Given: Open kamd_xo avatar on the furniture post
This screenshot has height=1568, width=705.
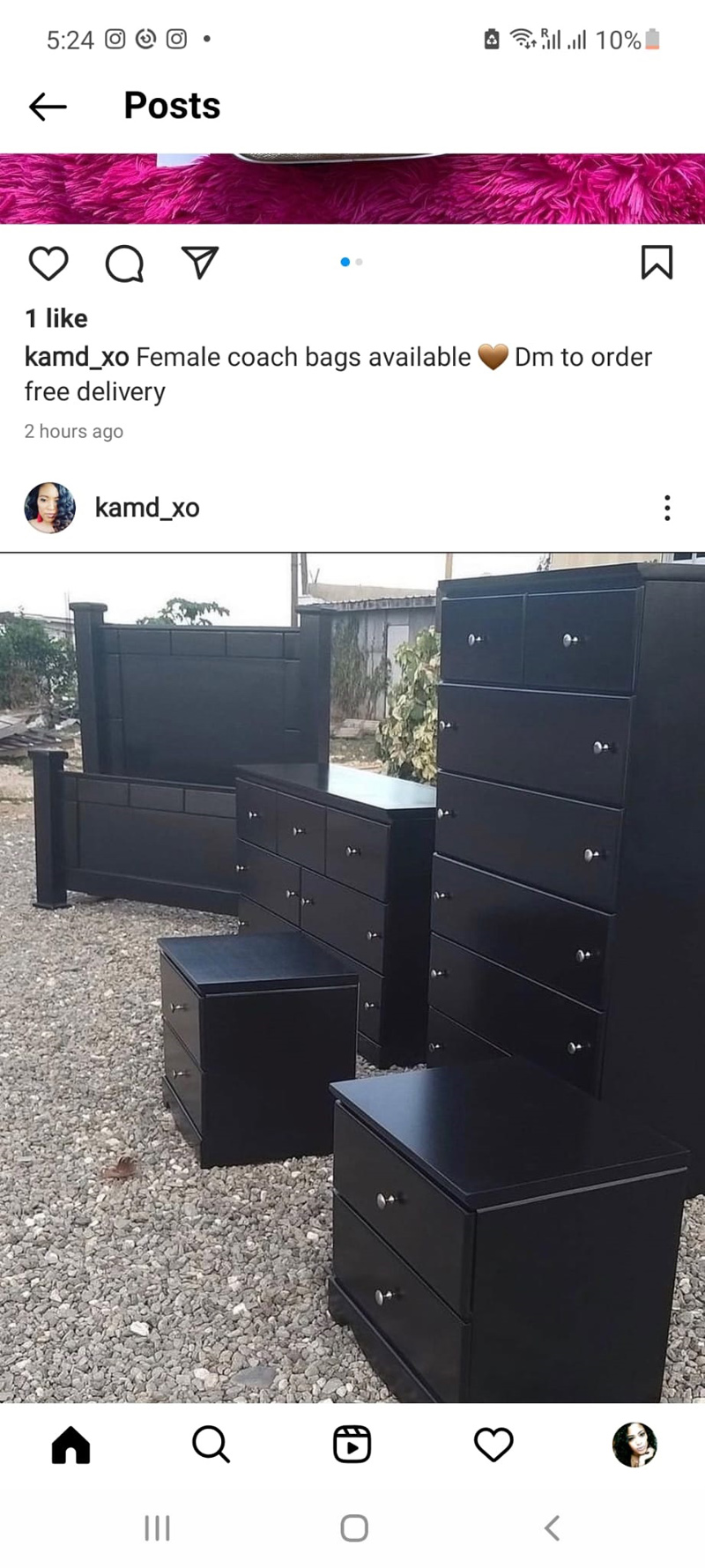Looking at the screenshot, I should [x=49, y=508].
